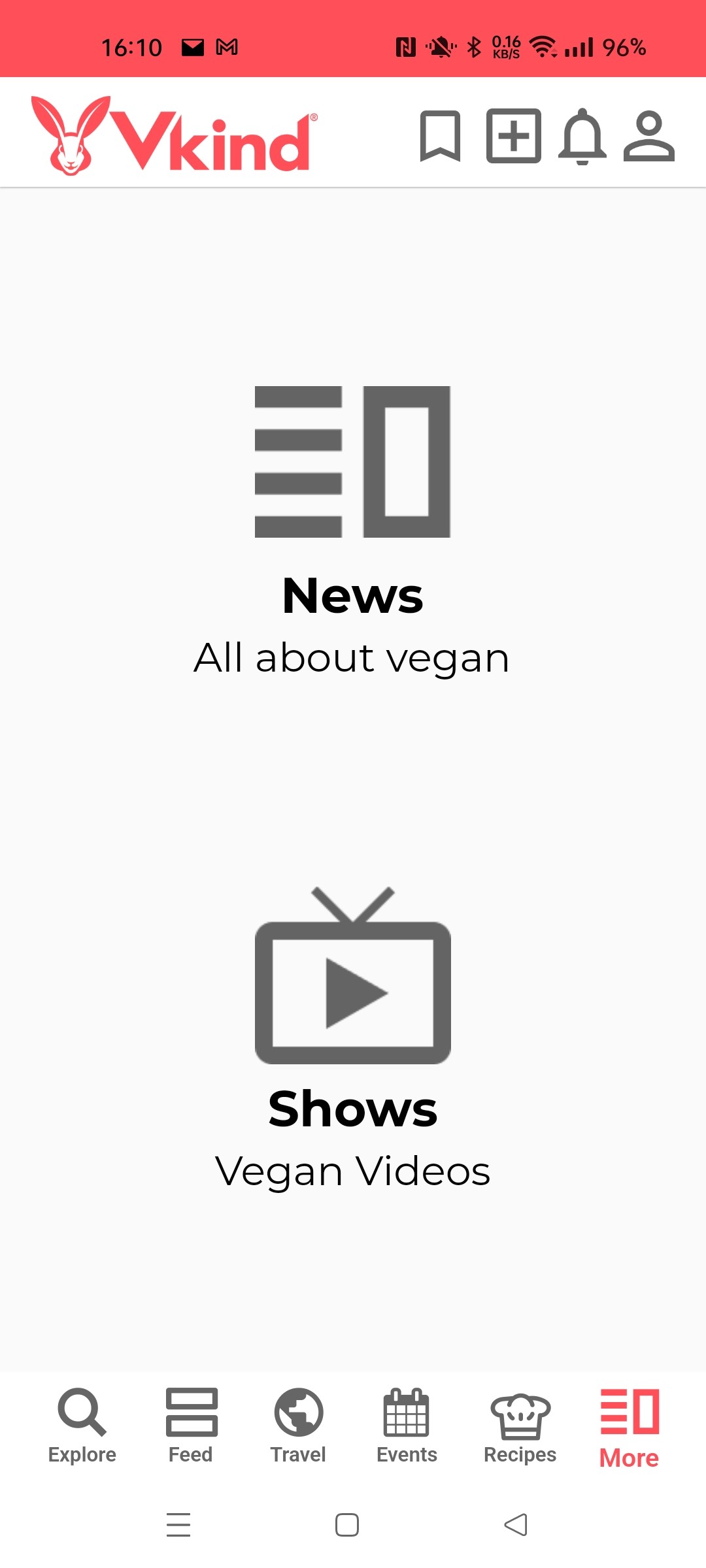This screenshot has height=1568, width=706.
Task: View the Recipes tab
Action: point(520,1426)
